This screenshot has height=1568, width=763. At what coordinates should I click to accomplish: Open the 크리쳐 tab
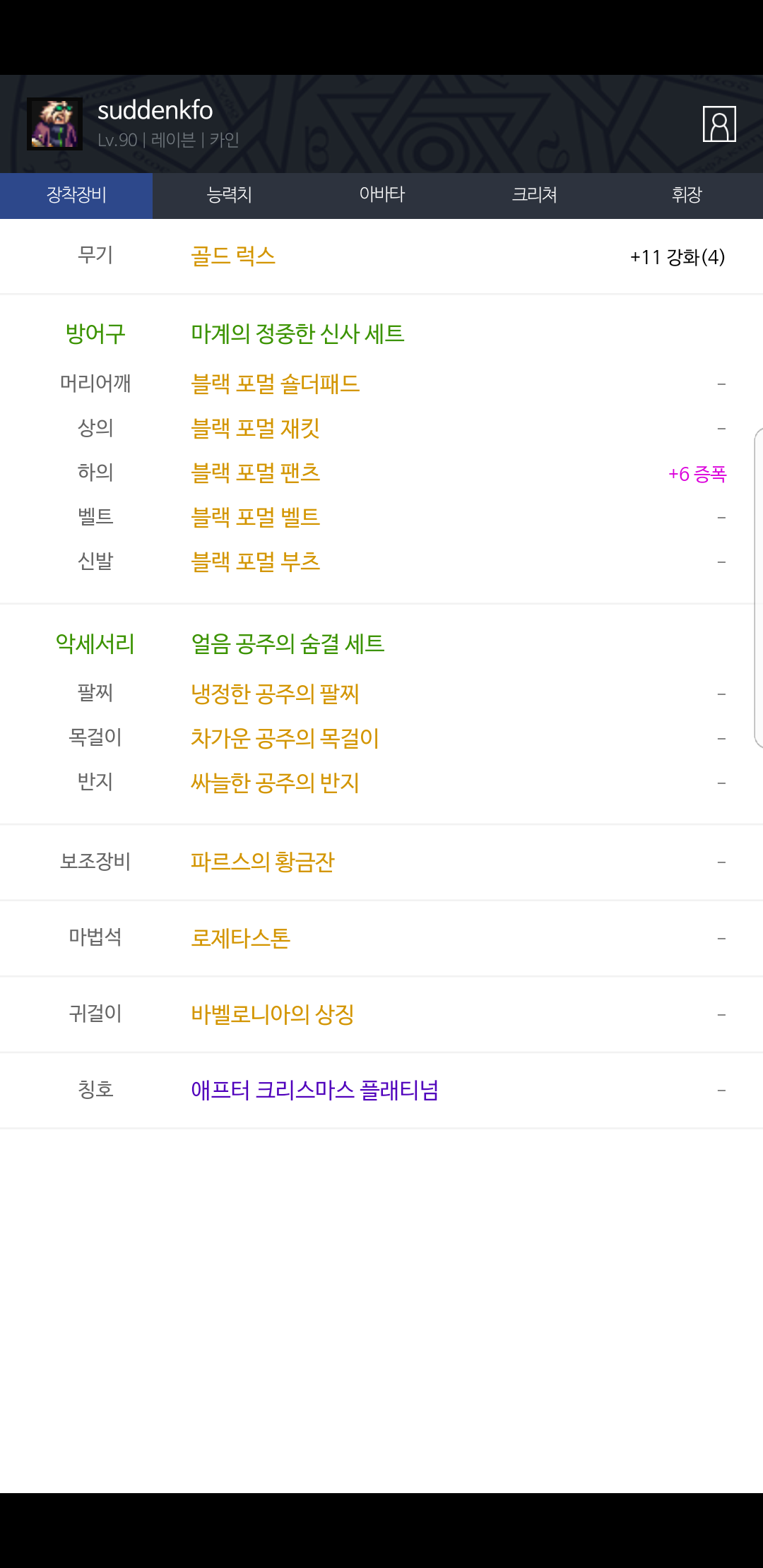(534, 195)
